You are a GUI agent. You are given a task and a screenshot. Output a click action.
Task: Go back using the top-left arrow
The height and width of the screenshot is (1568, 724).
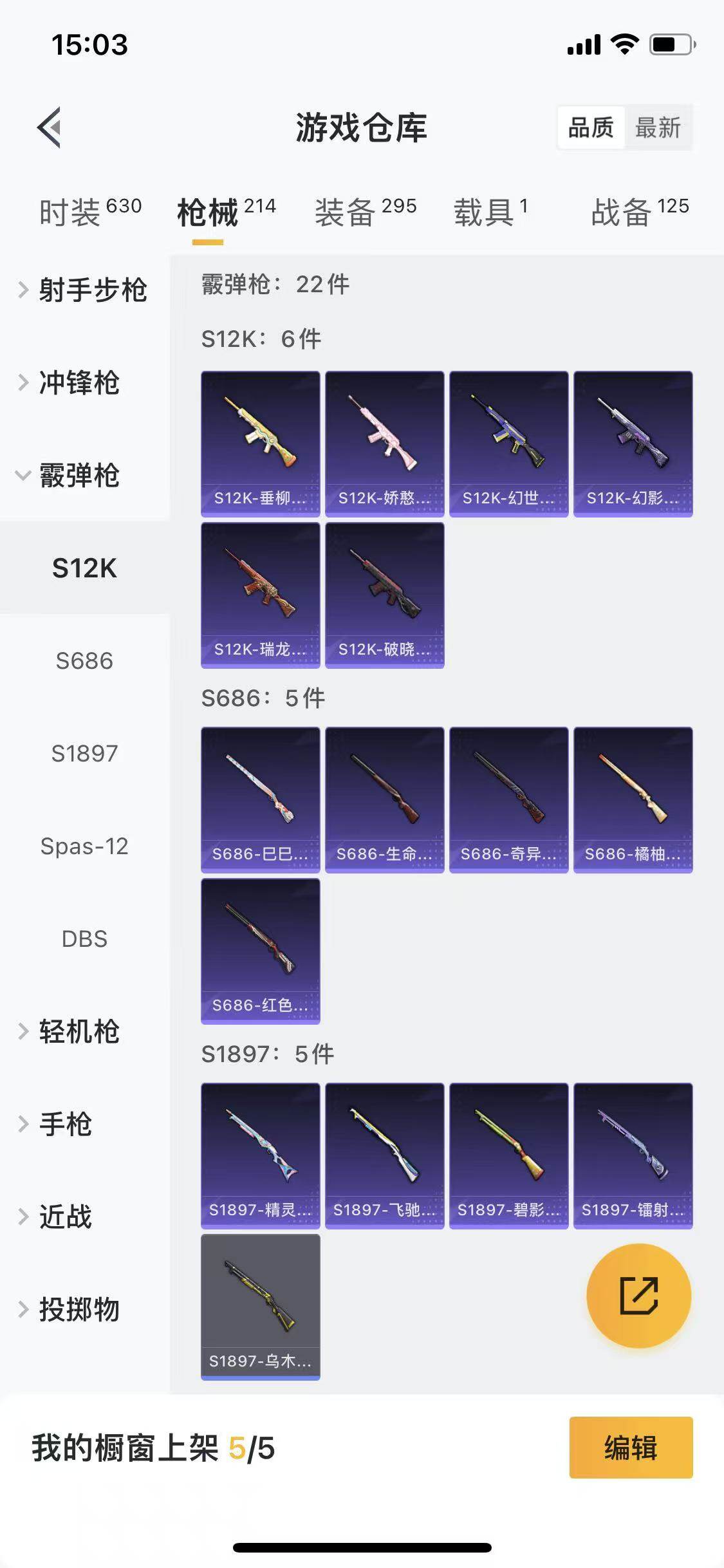50,127
